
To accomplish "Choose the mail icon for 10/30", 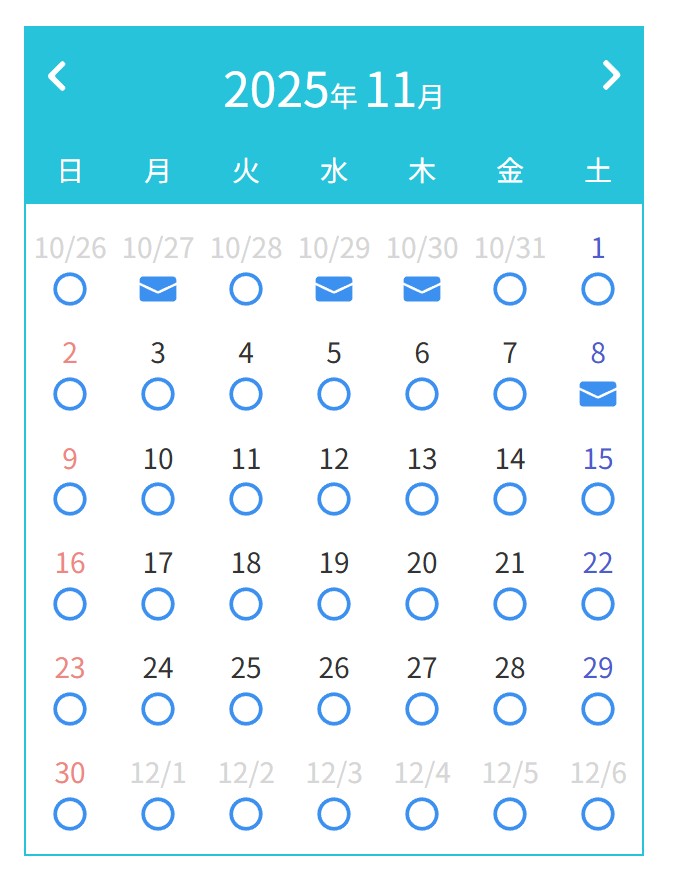I will (422, 290).
